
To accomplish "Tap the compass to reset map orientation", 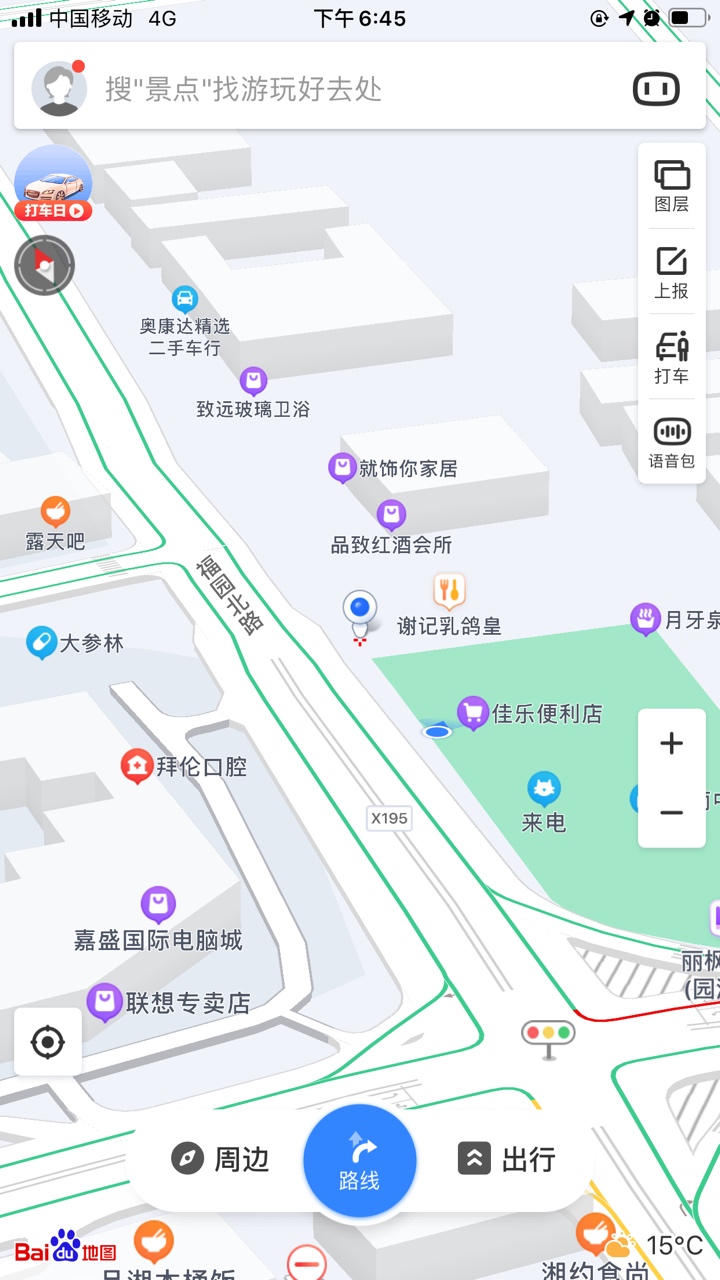I will pyautogui.click(x=45, y=265).
